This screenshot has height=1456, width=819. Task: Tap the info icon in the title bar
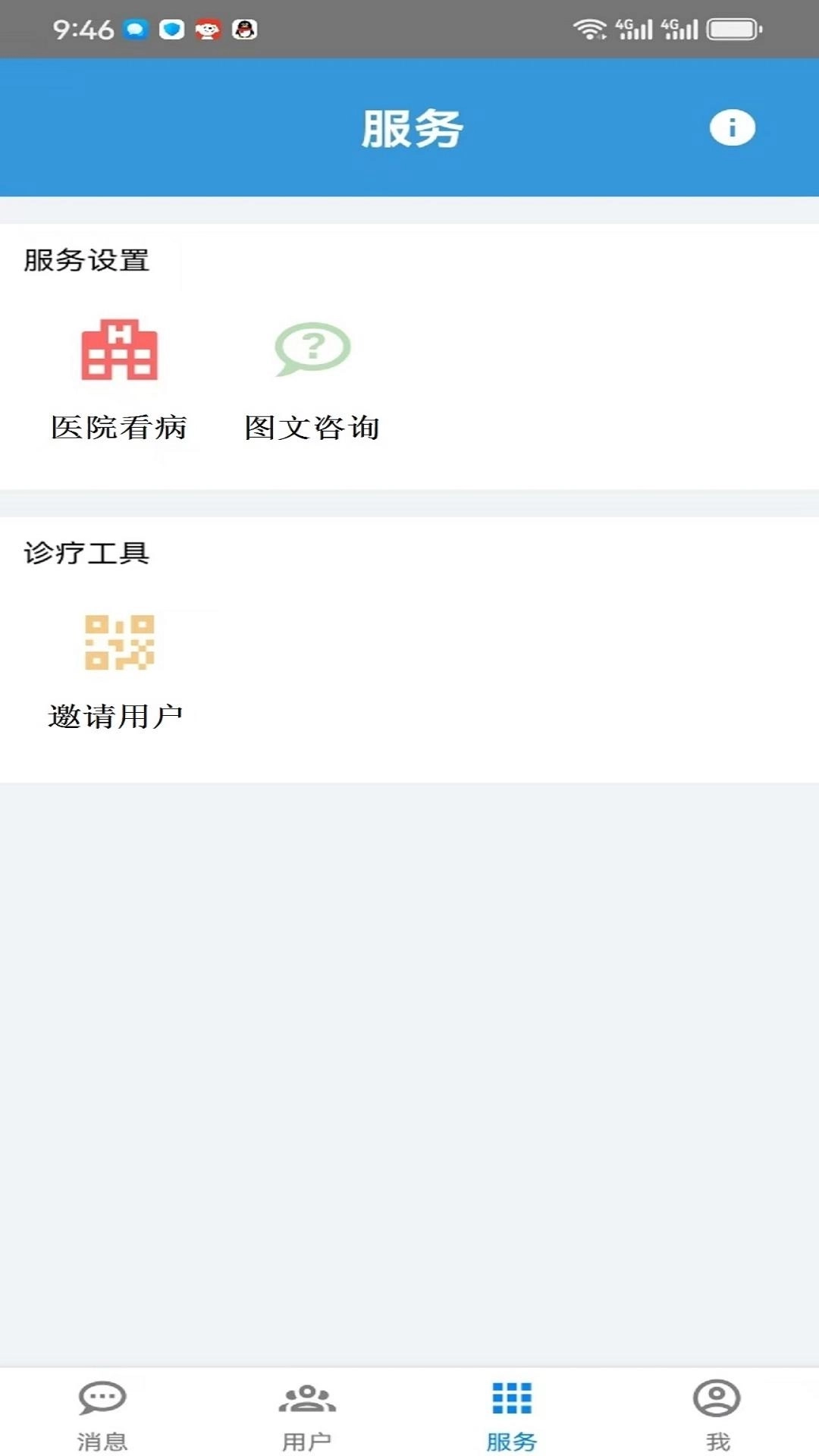(x=732, y=127)
